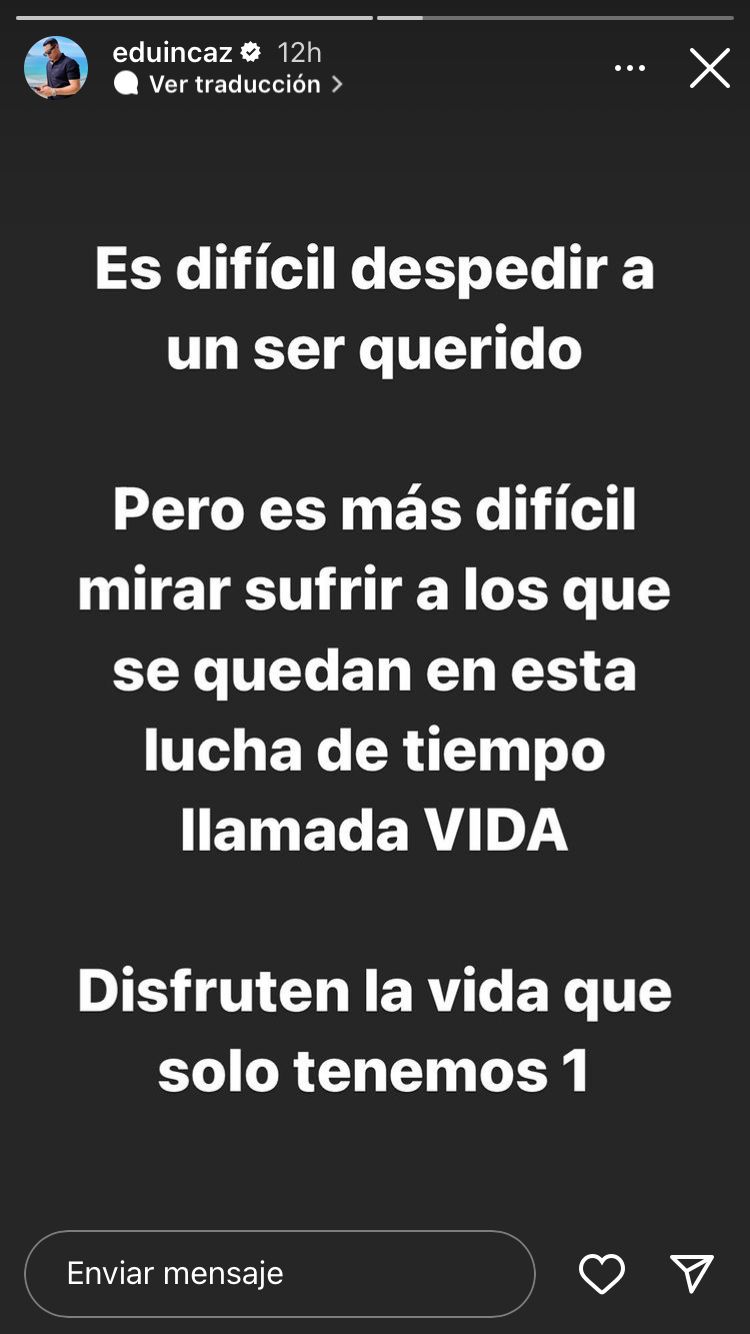Like this story with the heart
The width and height of the screenshot is (750, 1334).
point(602,1273)
